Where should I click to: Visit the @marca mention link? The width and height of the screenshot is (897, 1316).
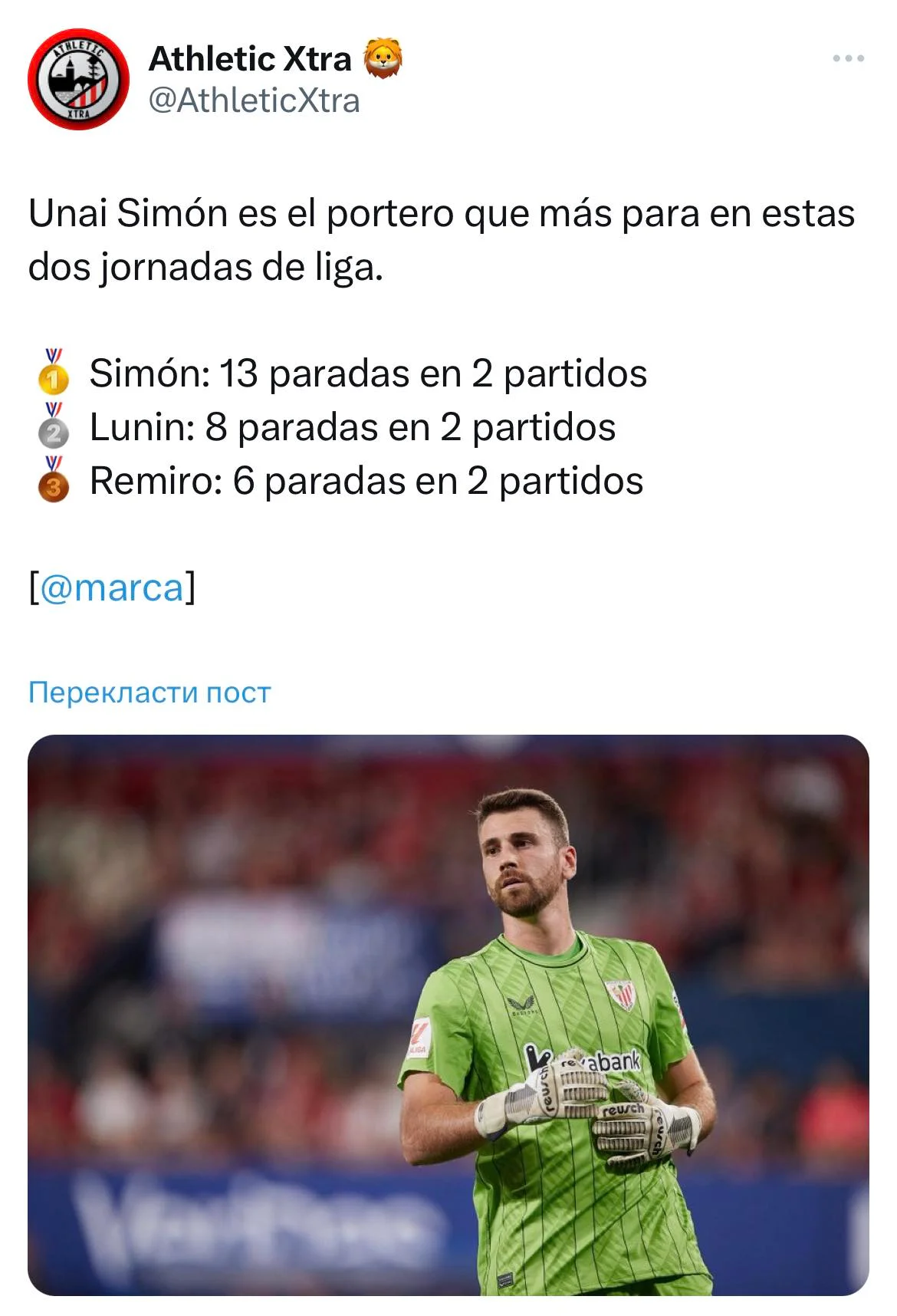pos(112,588)
